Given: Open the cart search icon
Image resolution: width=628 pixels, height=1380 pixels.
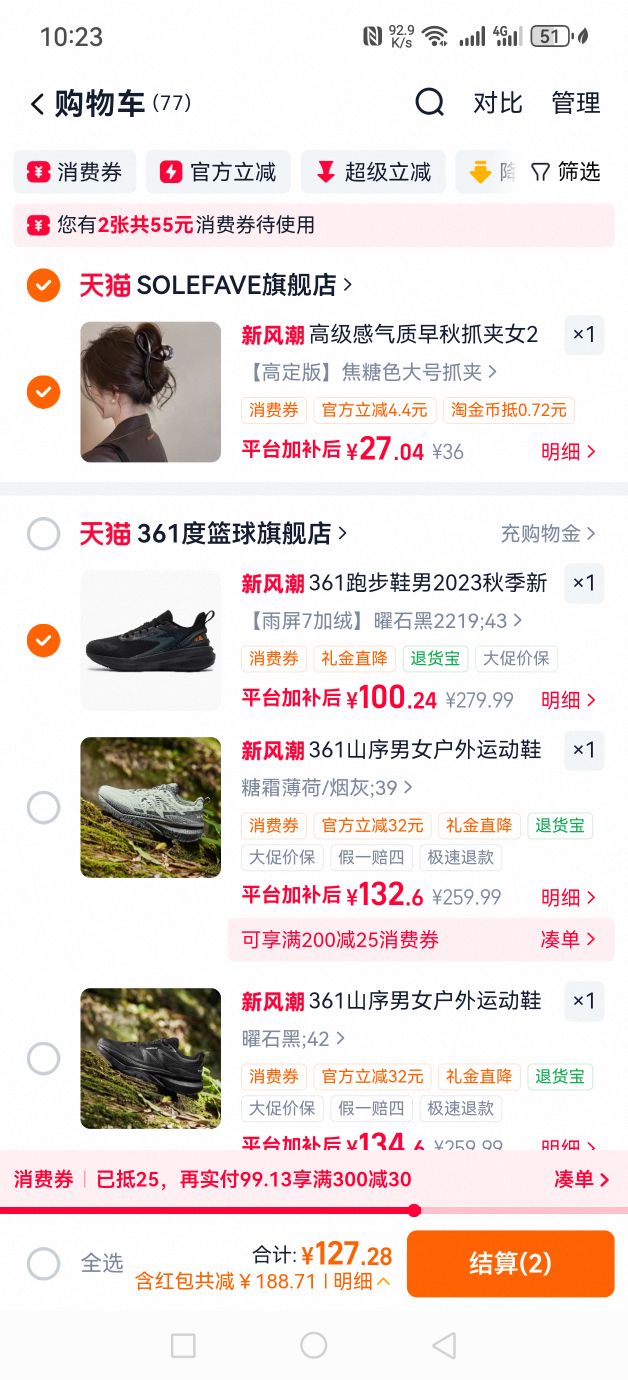Looking at the screenshot, I should [429, 102].
